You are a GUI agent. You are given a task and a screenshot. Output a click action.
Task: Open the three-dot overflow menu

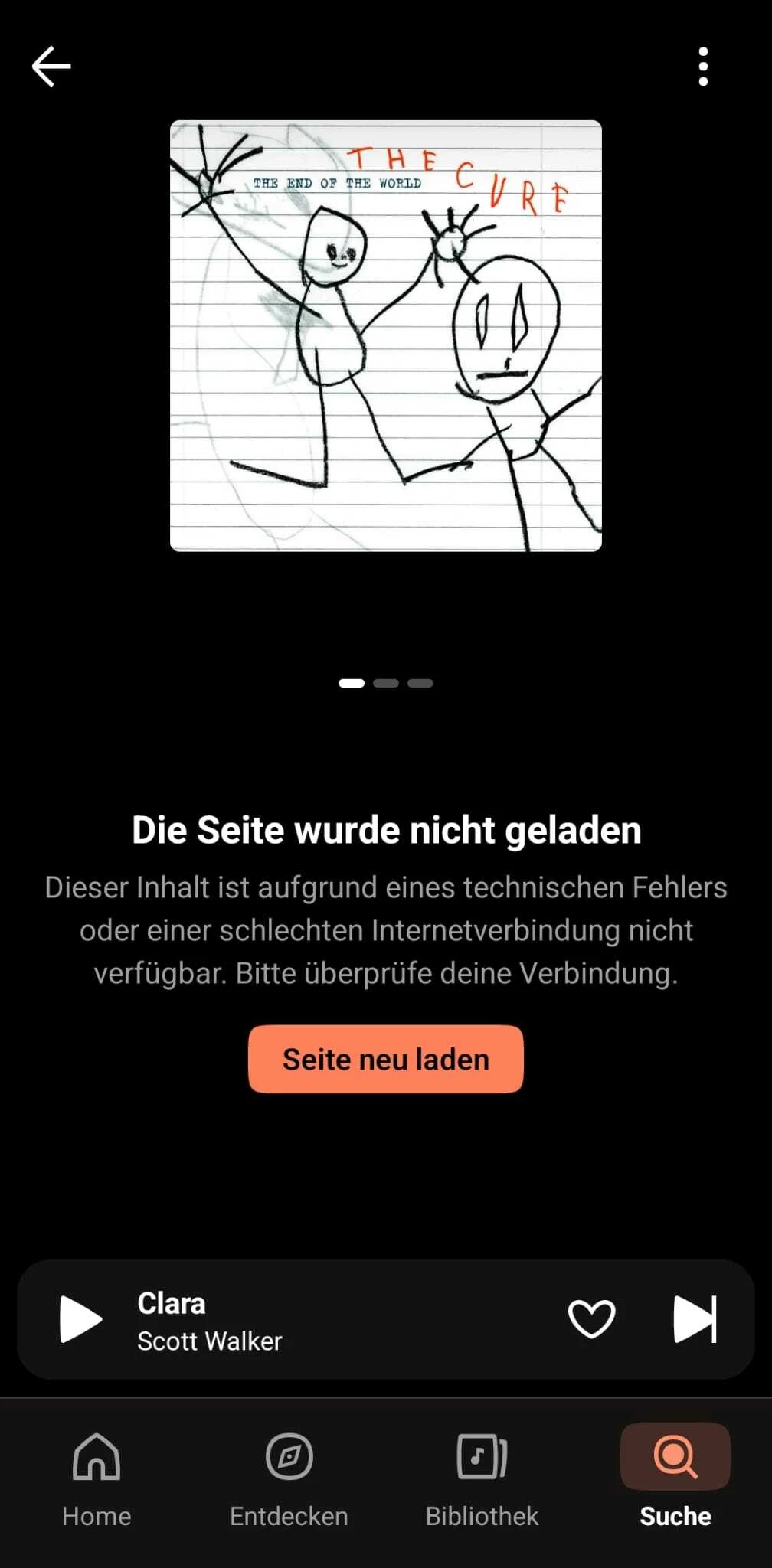pyautogui.click(x=703, y=67)
